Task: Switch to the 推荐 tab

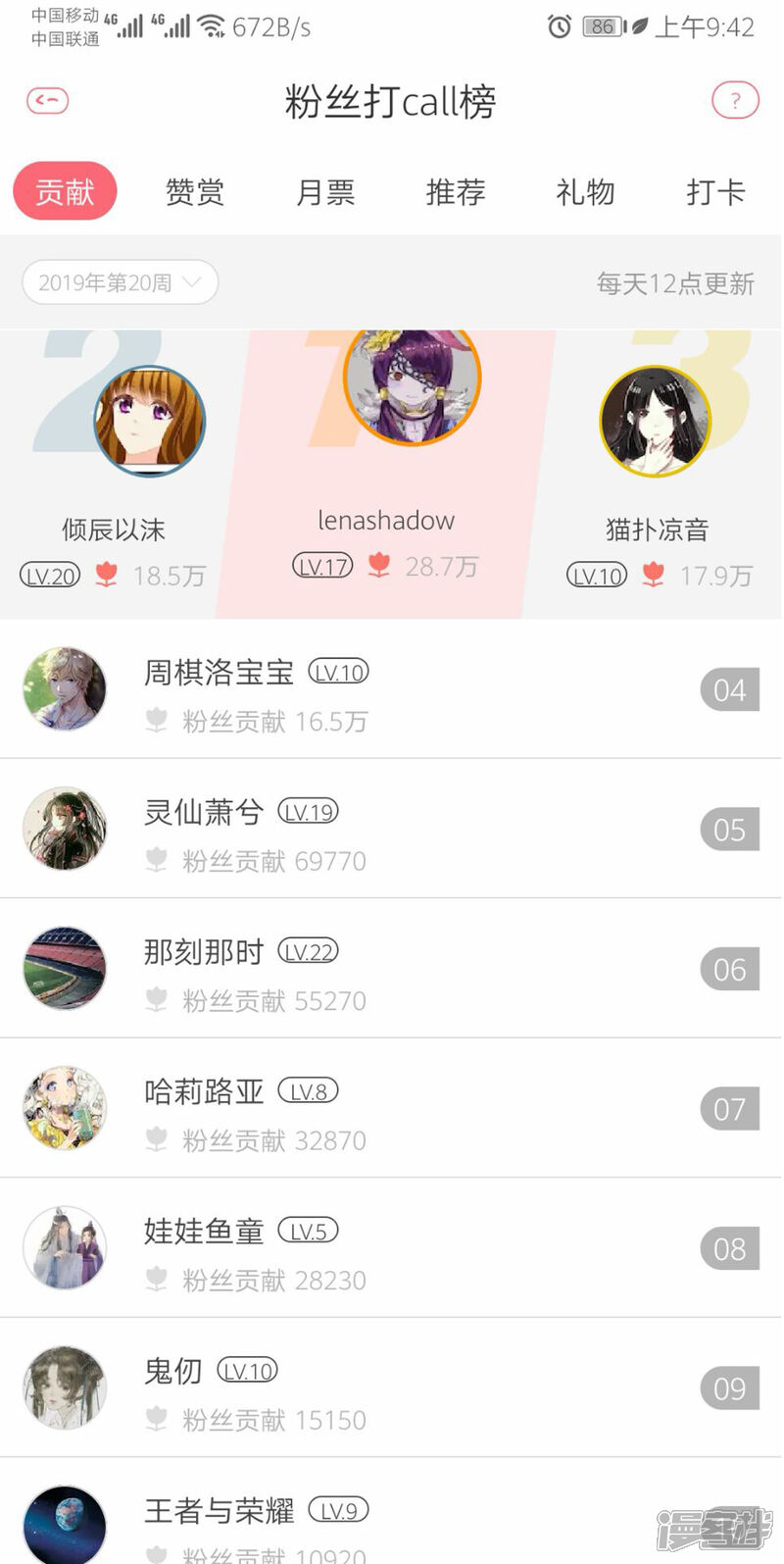Action: coord(456,192)
